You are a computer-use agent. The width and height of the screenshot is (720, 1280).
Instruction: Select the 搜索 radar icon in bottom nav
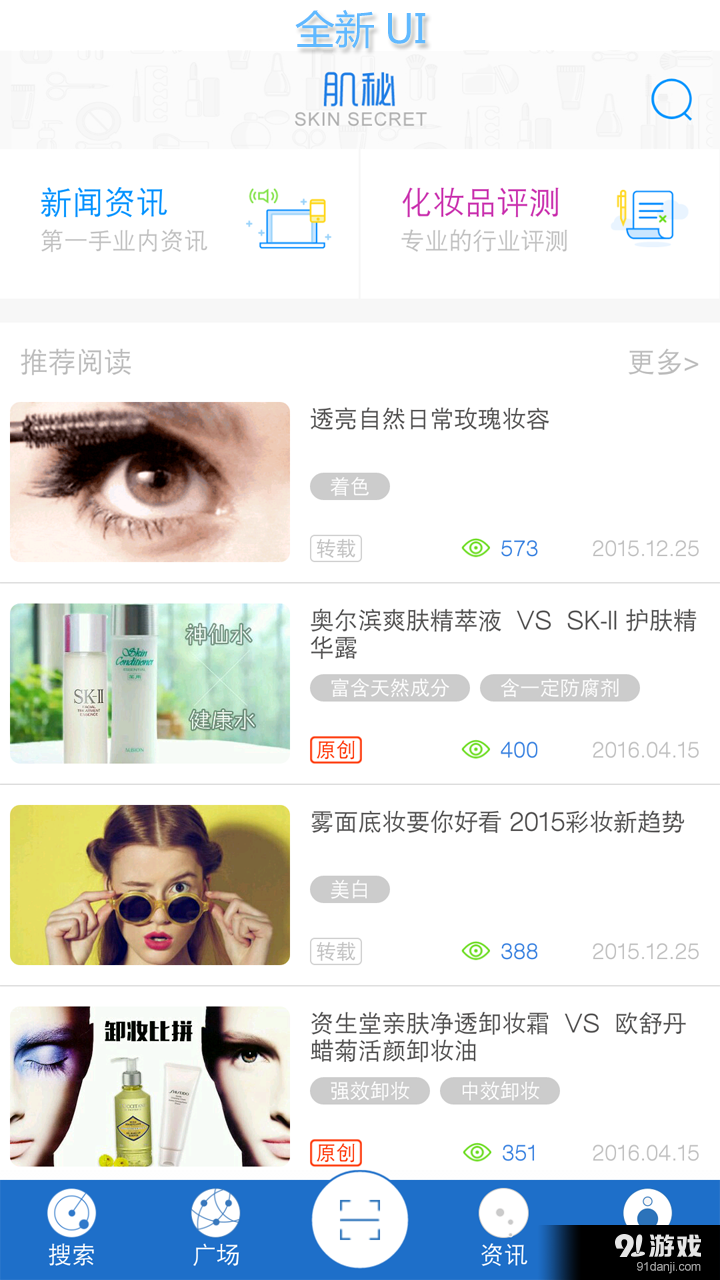pos(71,1216)
